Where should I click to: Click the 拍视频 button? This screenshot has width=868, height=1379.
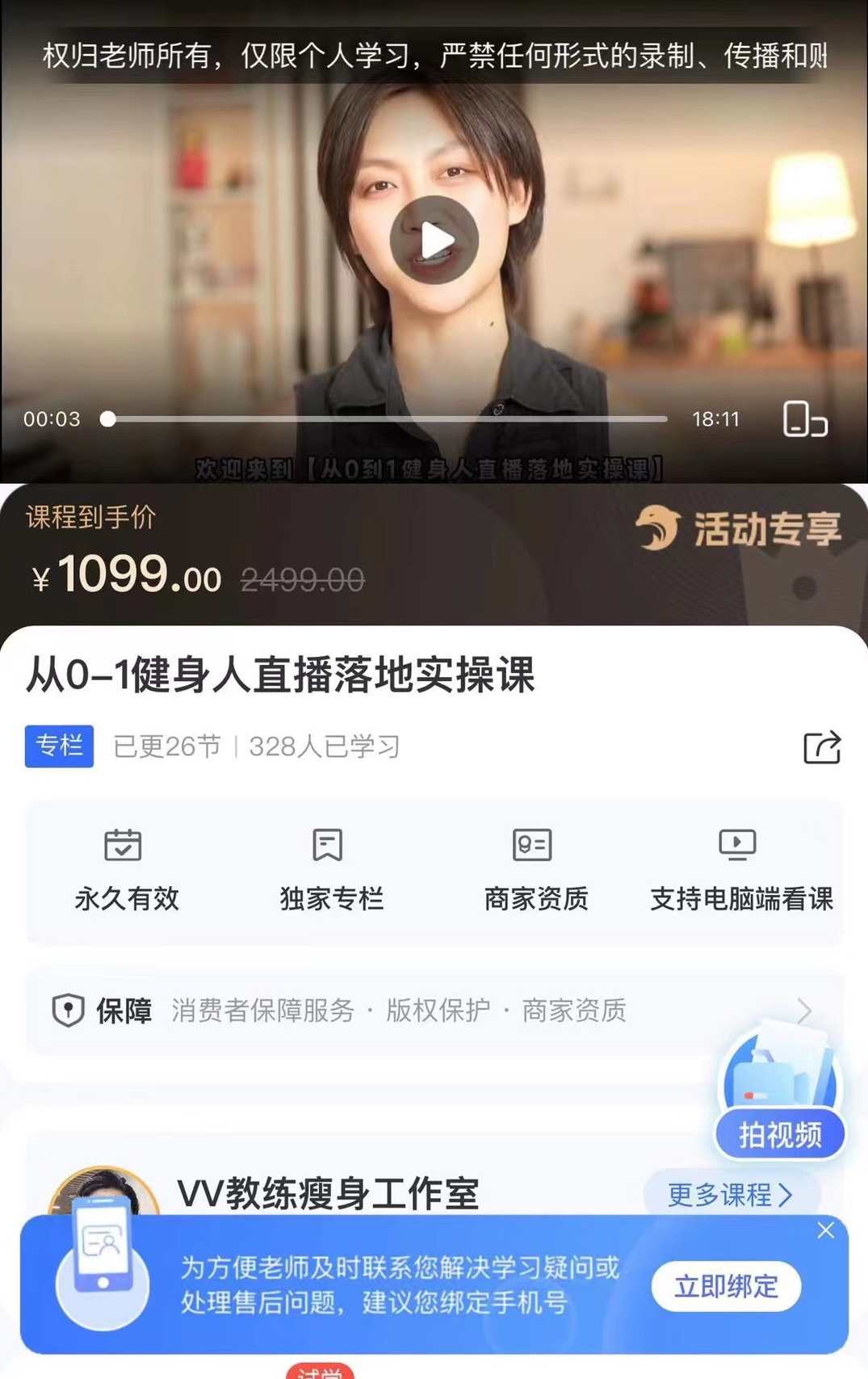[779, 1134]
